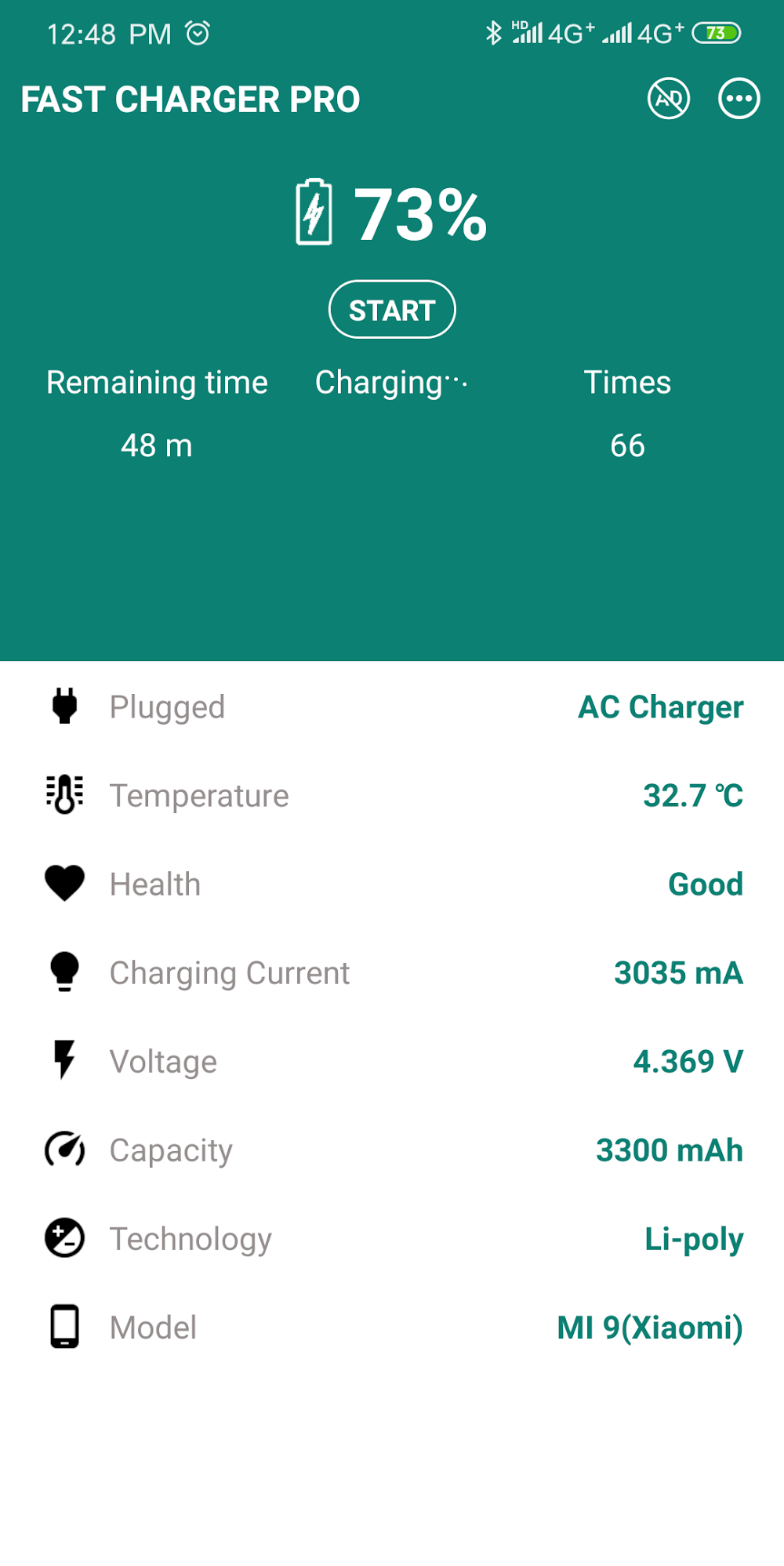Start fast charging with START button
The height and width of the screenshot is (1566, 784).
392,310
